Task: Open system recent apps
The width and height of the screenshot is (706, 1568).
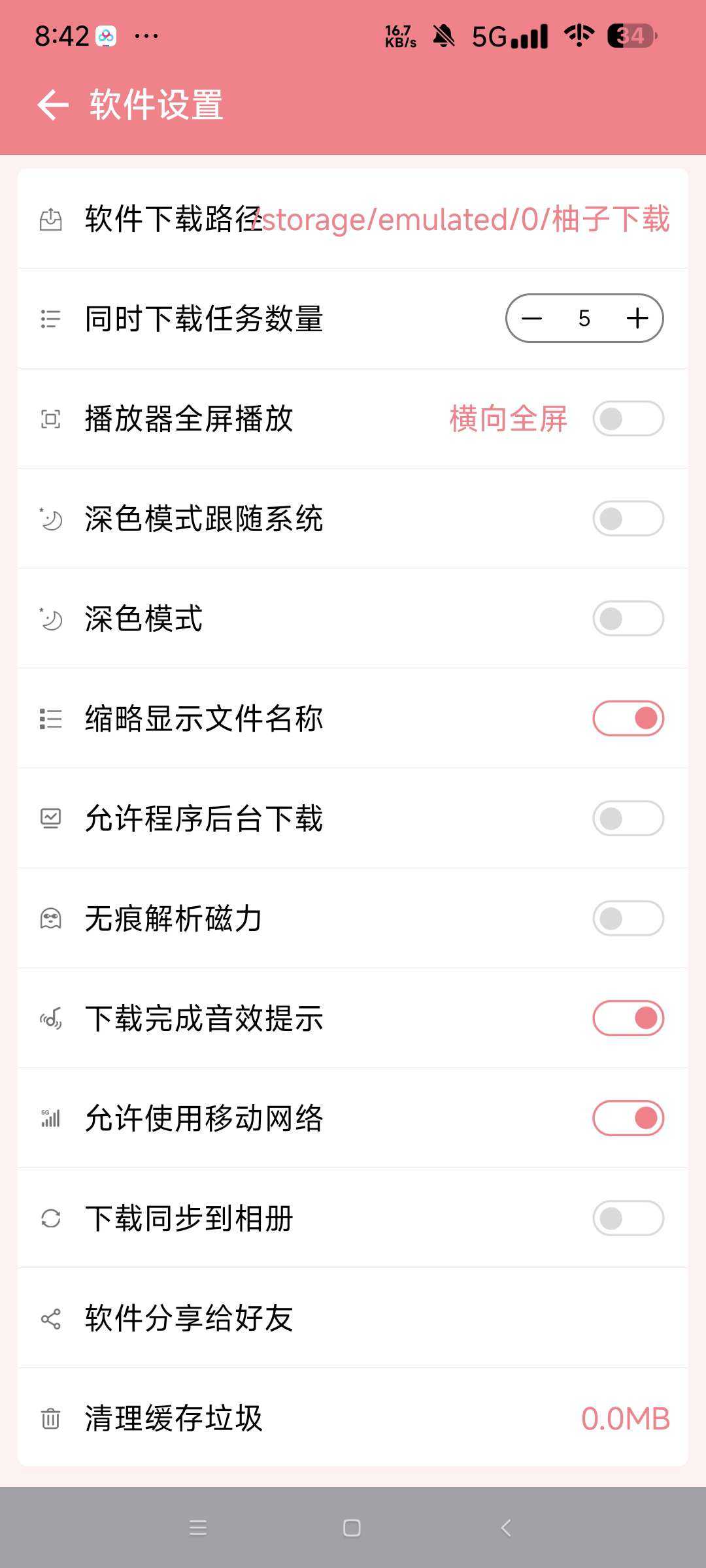Action: point(197,1527)
